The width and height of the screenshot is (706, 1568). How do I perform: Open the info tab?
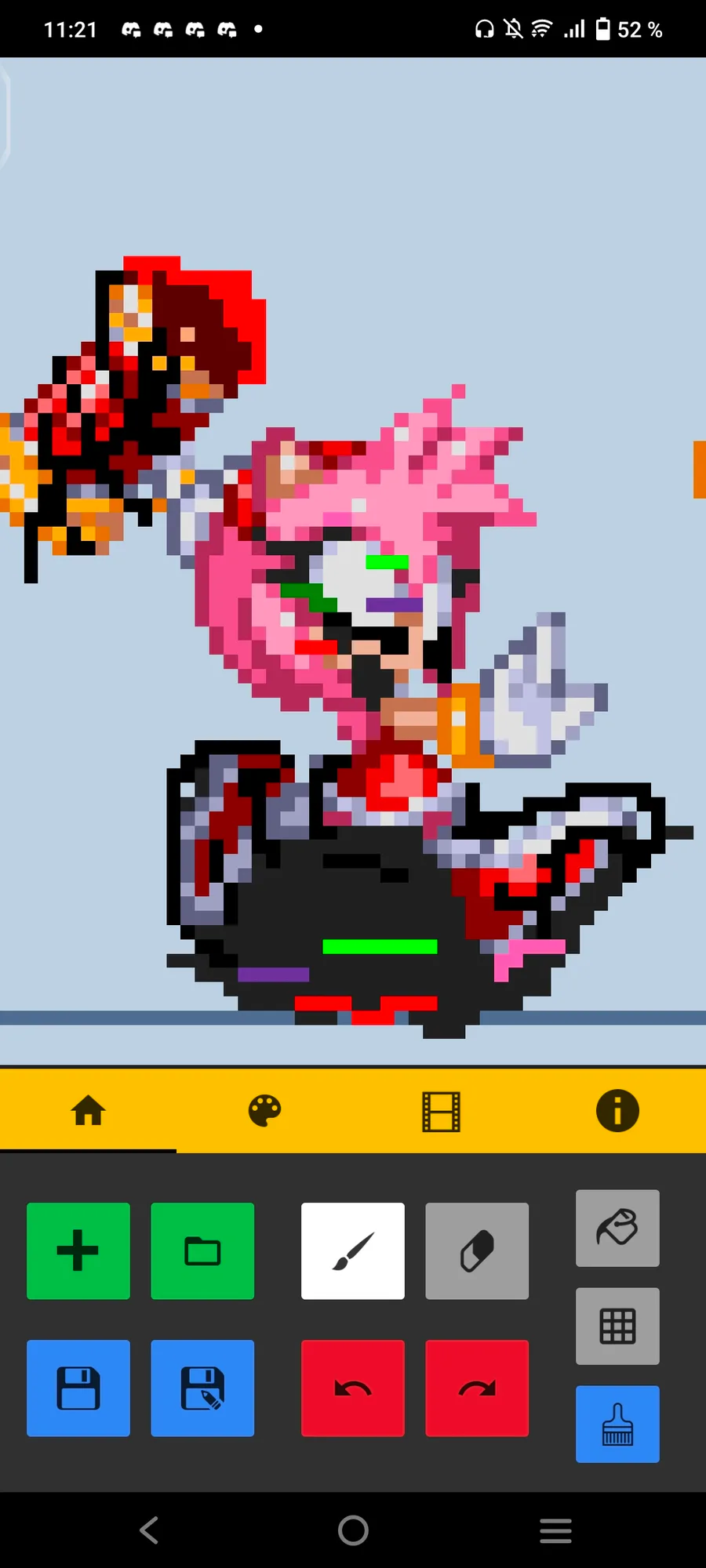[x=617, y=1110]
